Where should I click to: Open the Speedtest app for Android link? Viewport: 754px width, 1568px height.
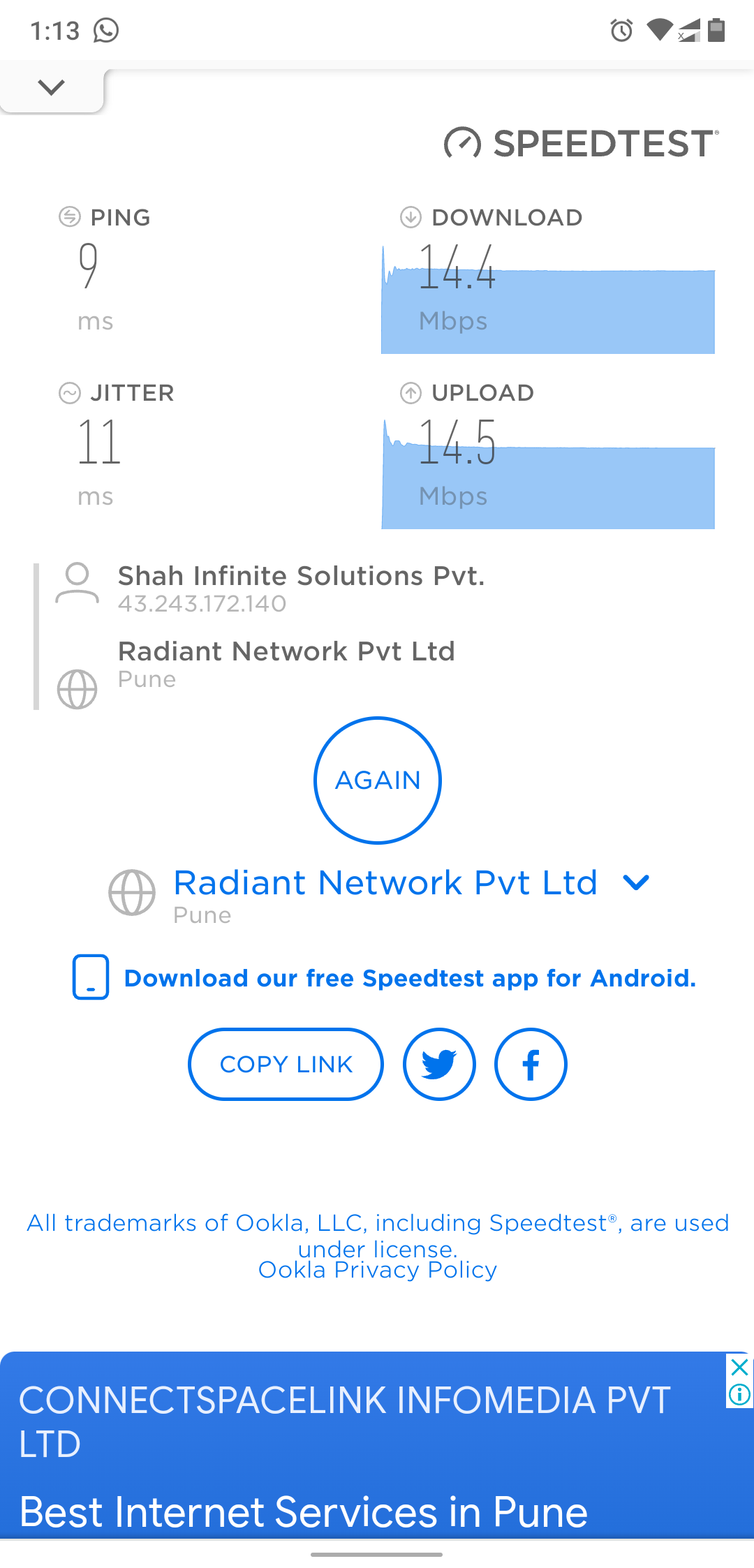409,978
